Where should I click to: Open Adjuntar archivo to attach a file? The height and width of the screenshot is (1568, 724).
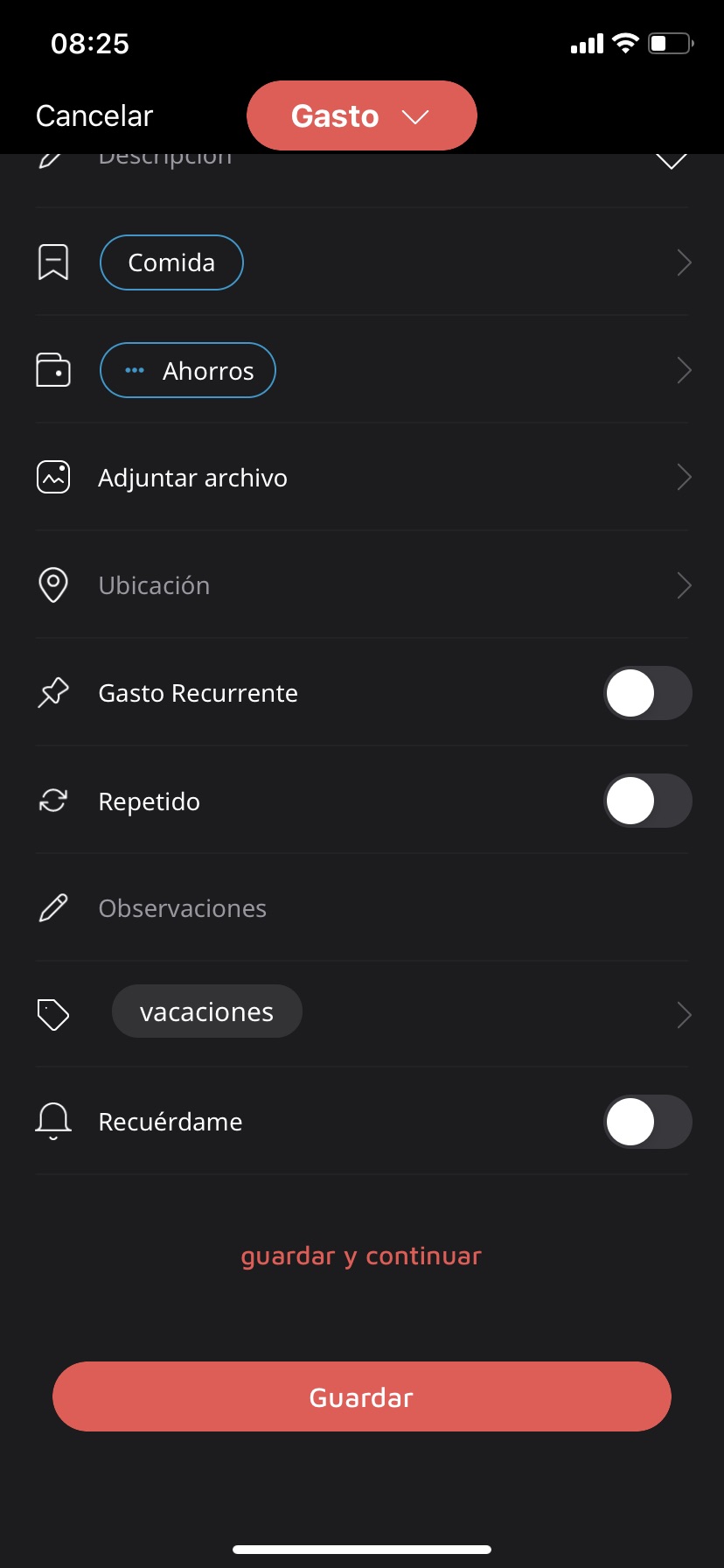(192, 478)
